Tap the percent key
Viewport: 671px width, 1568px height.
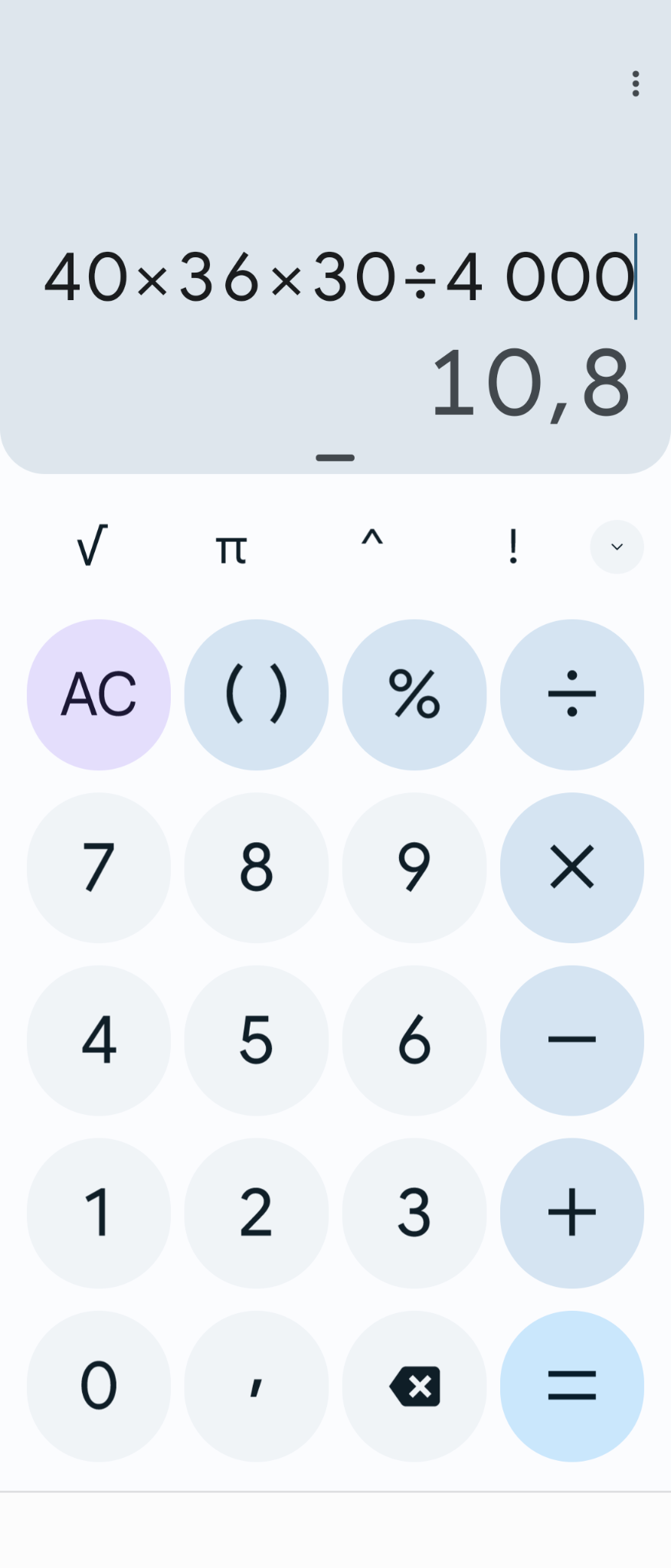[x=414, y=694]
